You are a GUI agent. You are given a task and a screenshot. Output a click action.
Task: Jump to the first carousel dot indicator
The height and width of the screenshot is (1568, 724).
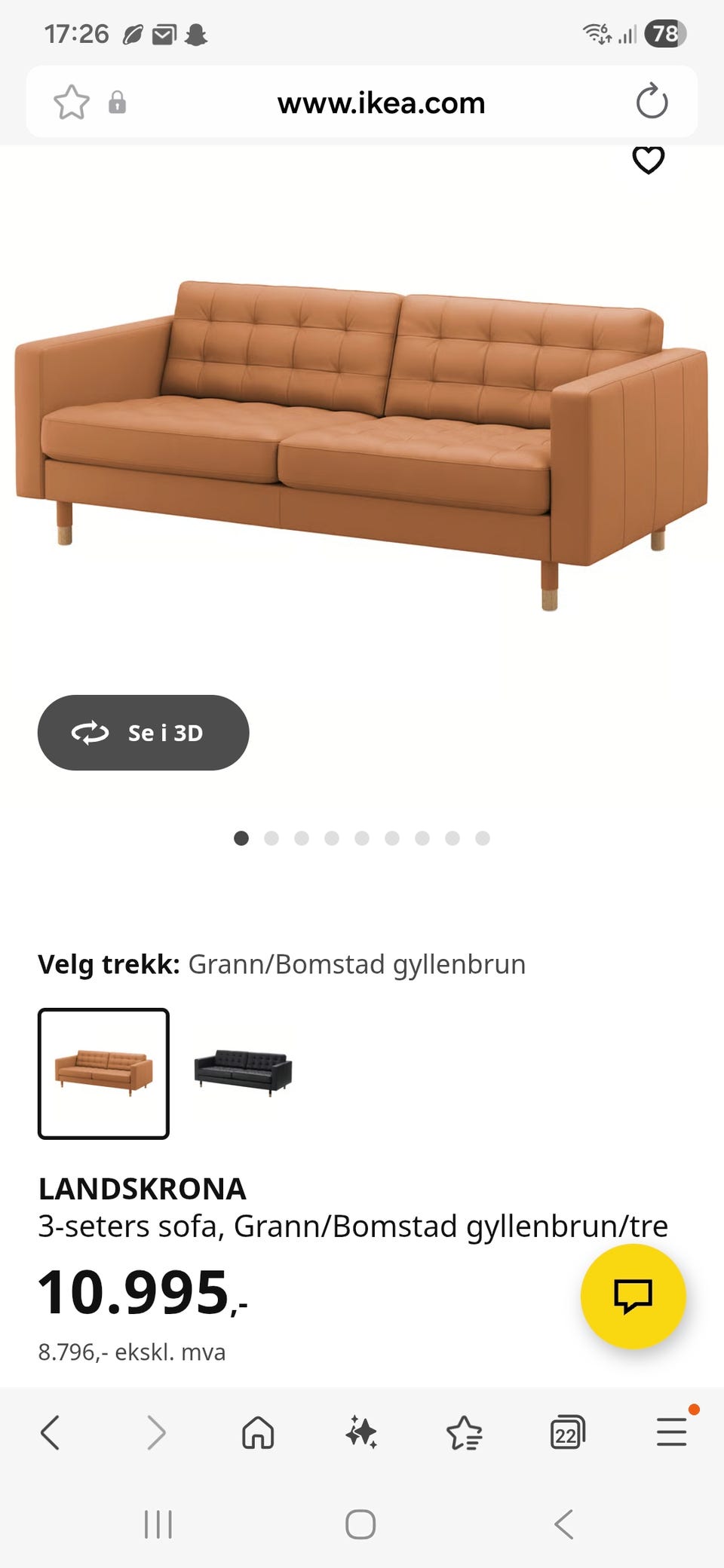tap(243, 838)
